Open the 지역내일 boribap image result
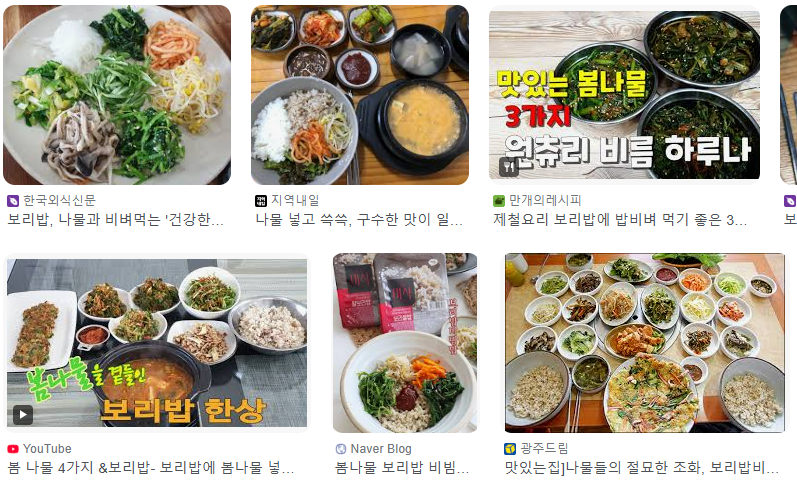Image resolution: width=797 pixels, height=489 pixels. click(x=359, y=95)
